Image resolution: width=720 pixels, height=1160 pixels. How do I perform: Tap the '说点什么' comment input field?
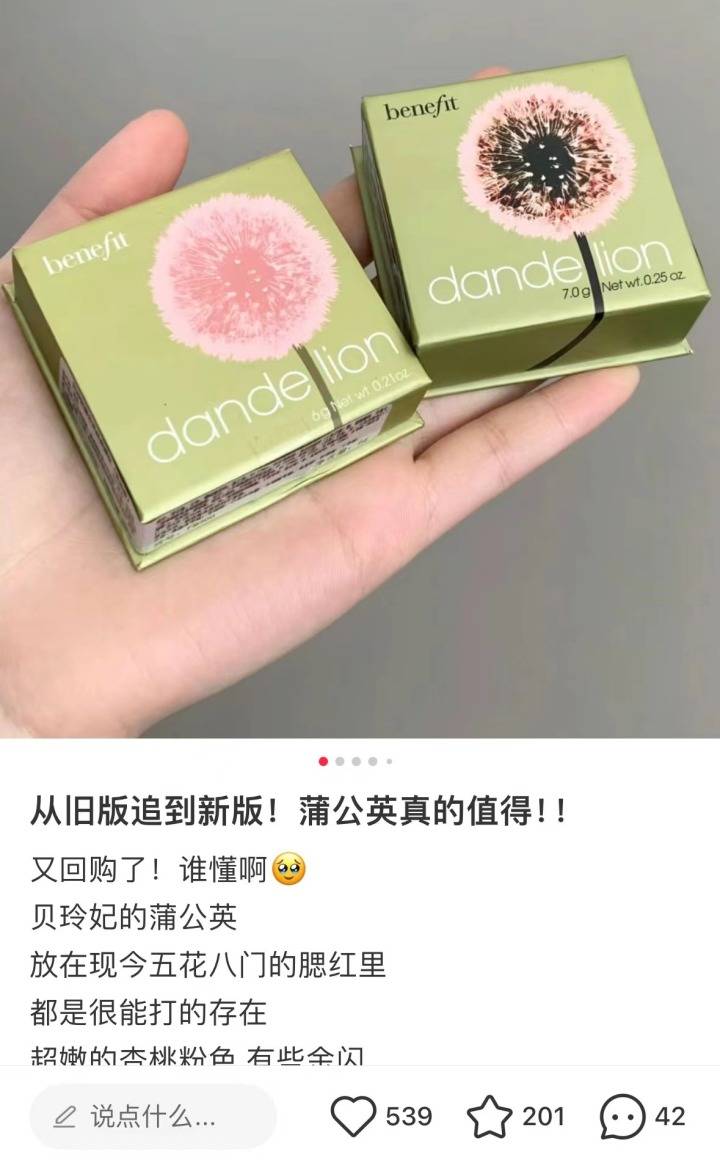[x=152, y=1116]
